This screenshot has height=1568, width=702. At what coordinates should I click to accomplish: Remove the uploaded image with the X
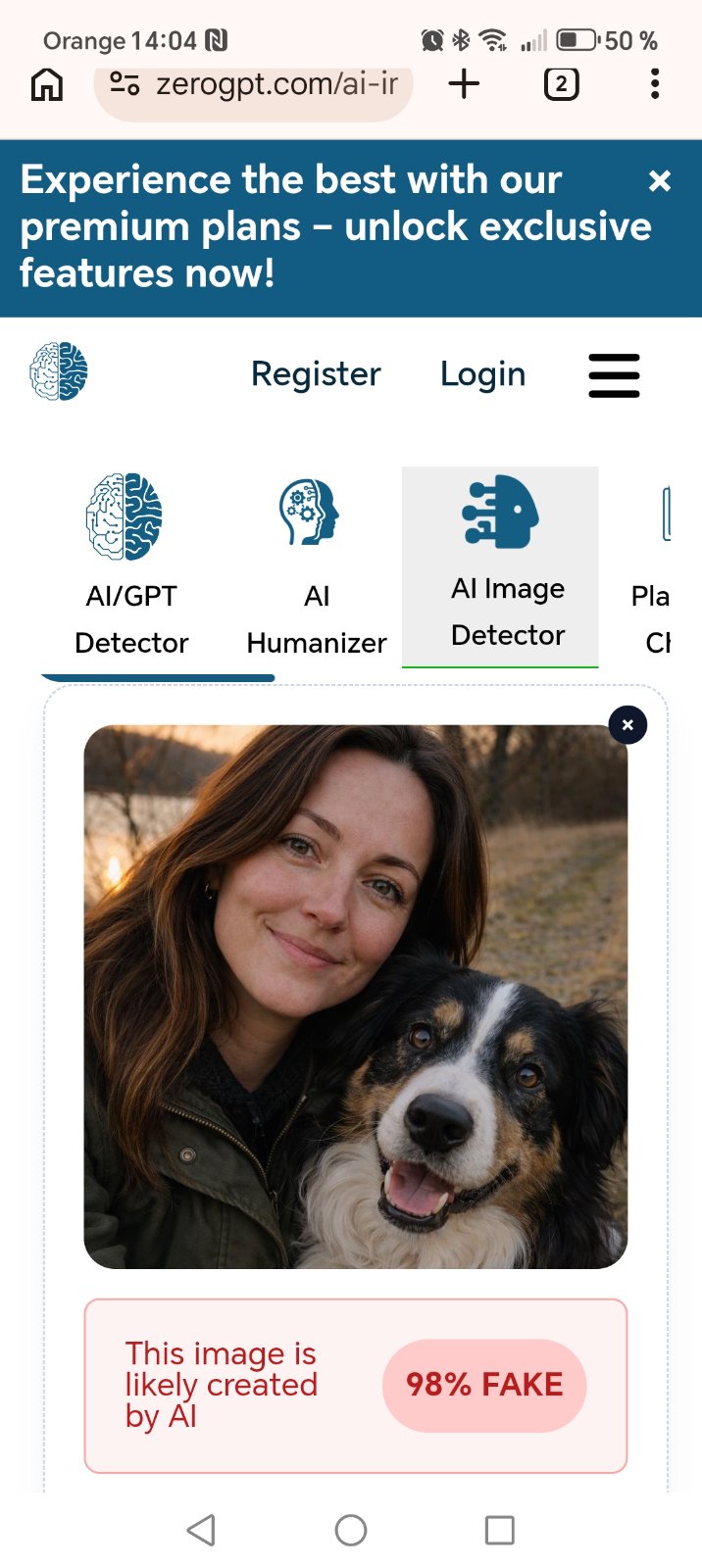(x=627, y=725)
